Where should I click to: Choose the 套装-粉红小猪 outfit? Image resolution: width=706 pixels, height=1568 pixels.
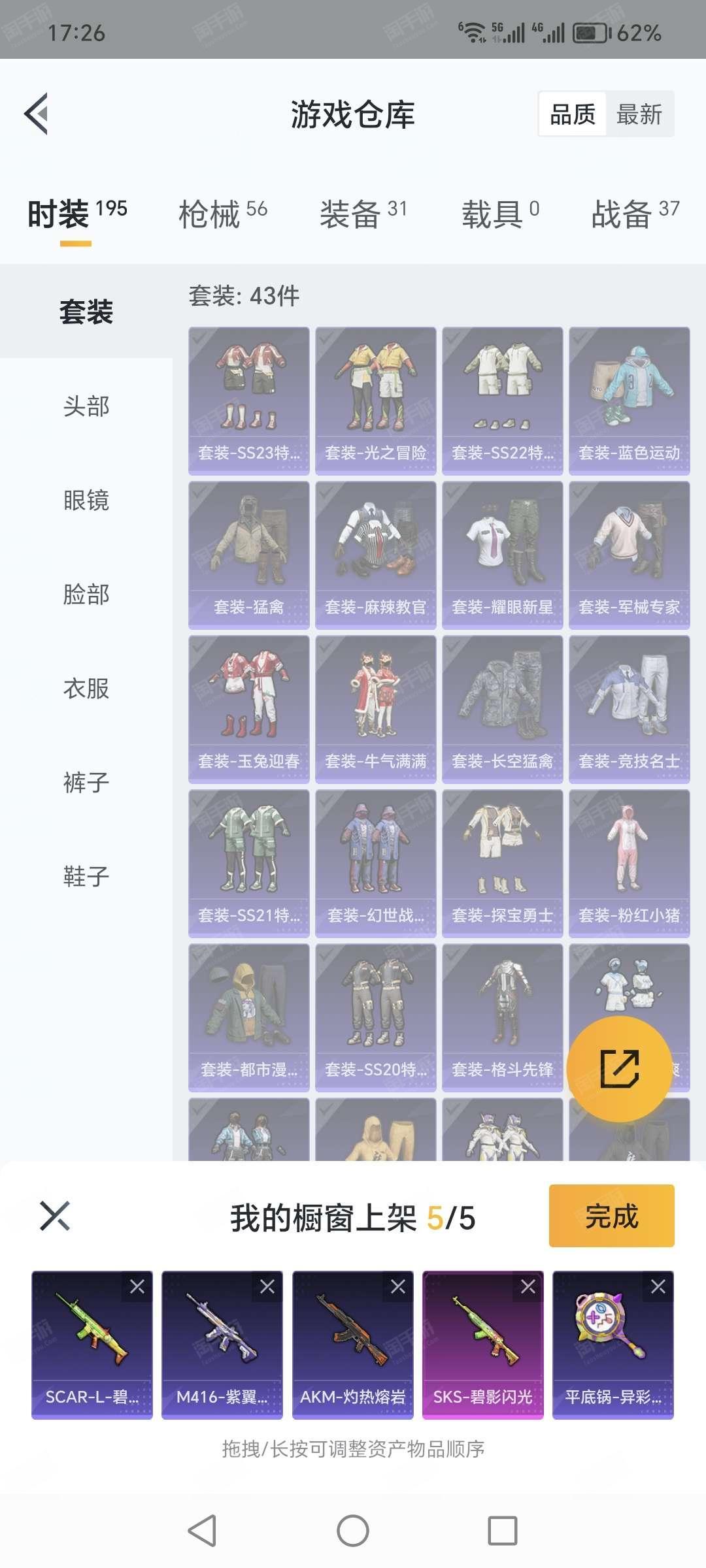[x=630, y=863]
